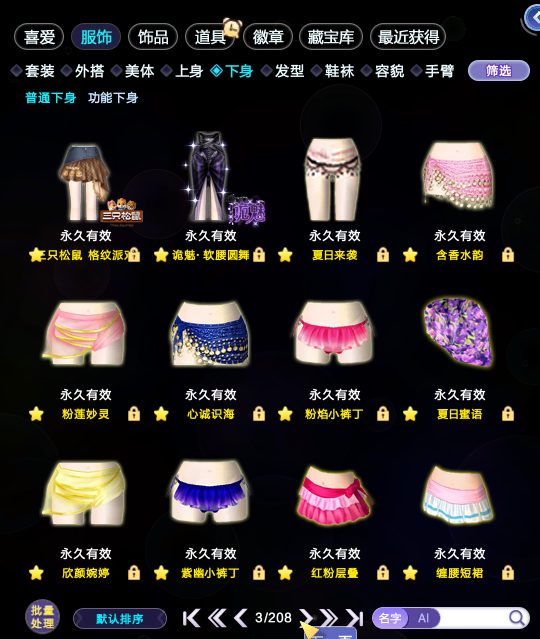
Task: Collapse the panel with the back arrow
Action: click(x=532, y=18)
